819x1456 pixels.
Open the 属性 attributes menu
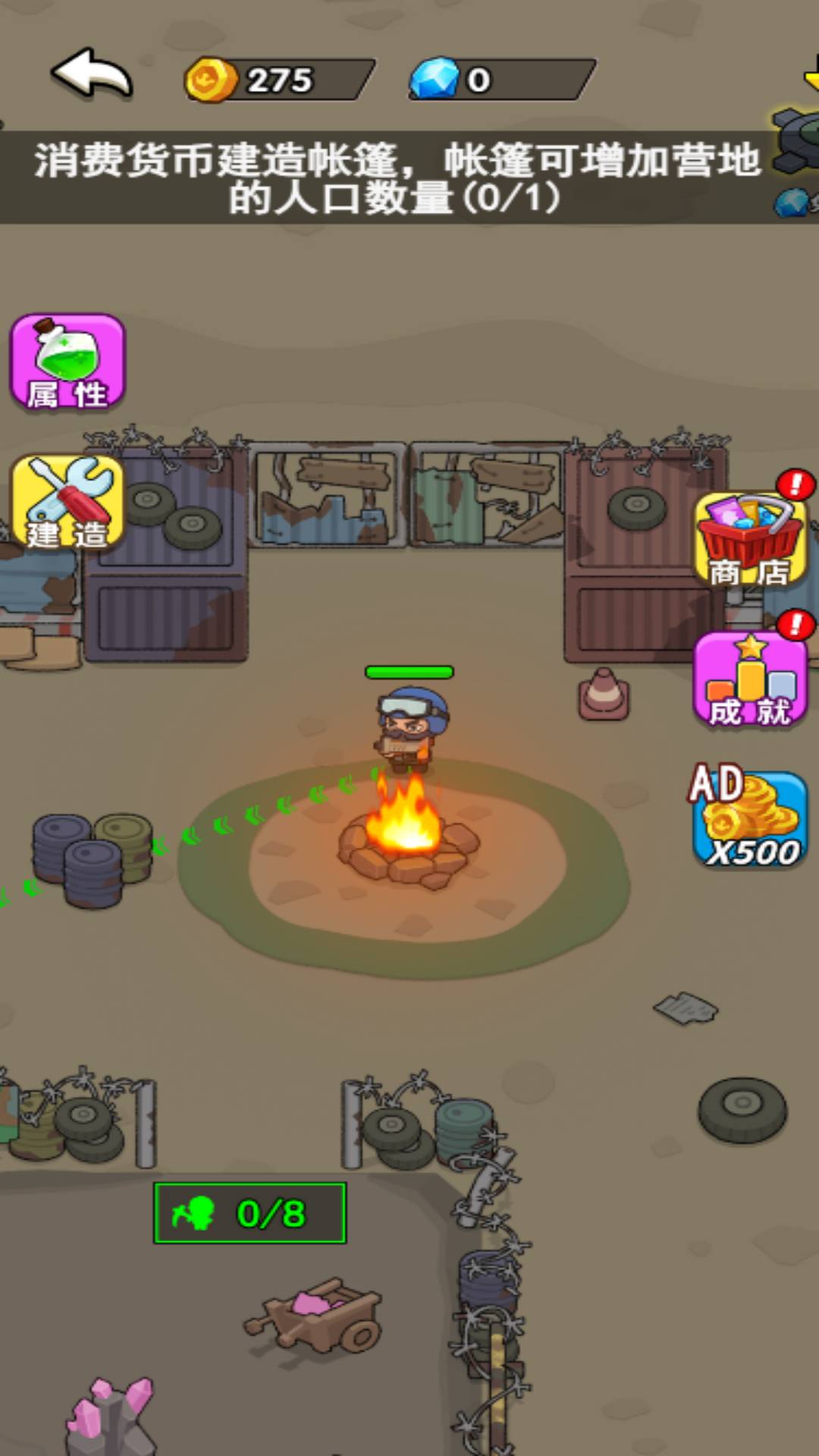[67, 362]
